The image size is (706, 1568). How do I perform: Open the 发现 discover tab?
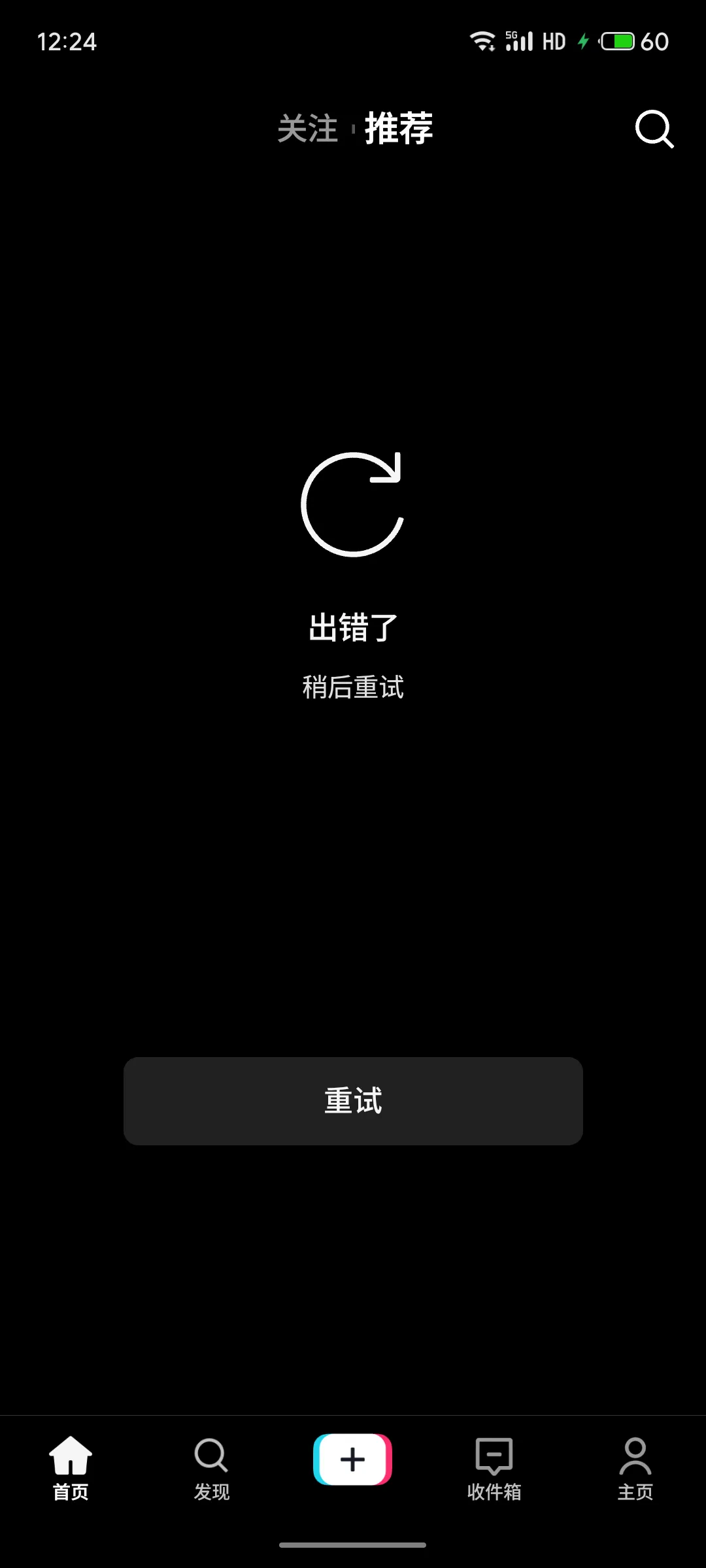(x=212, y=1467)
